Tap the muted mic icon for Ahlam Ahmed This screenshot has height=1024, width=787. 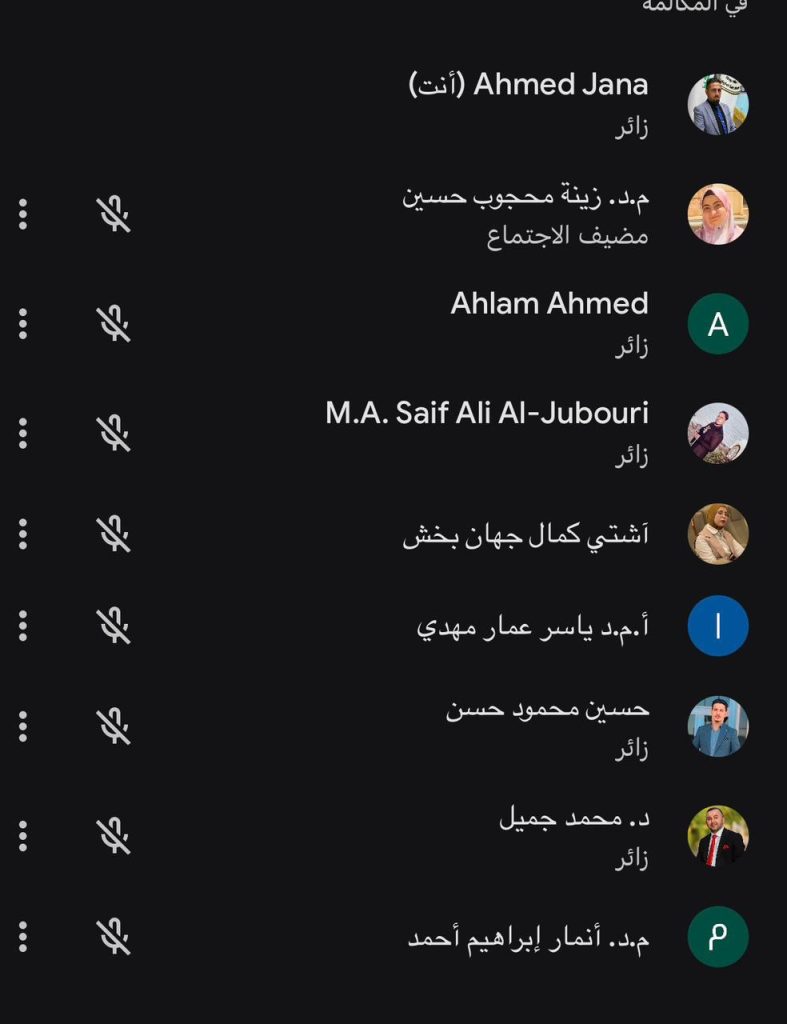coord(113,324)
